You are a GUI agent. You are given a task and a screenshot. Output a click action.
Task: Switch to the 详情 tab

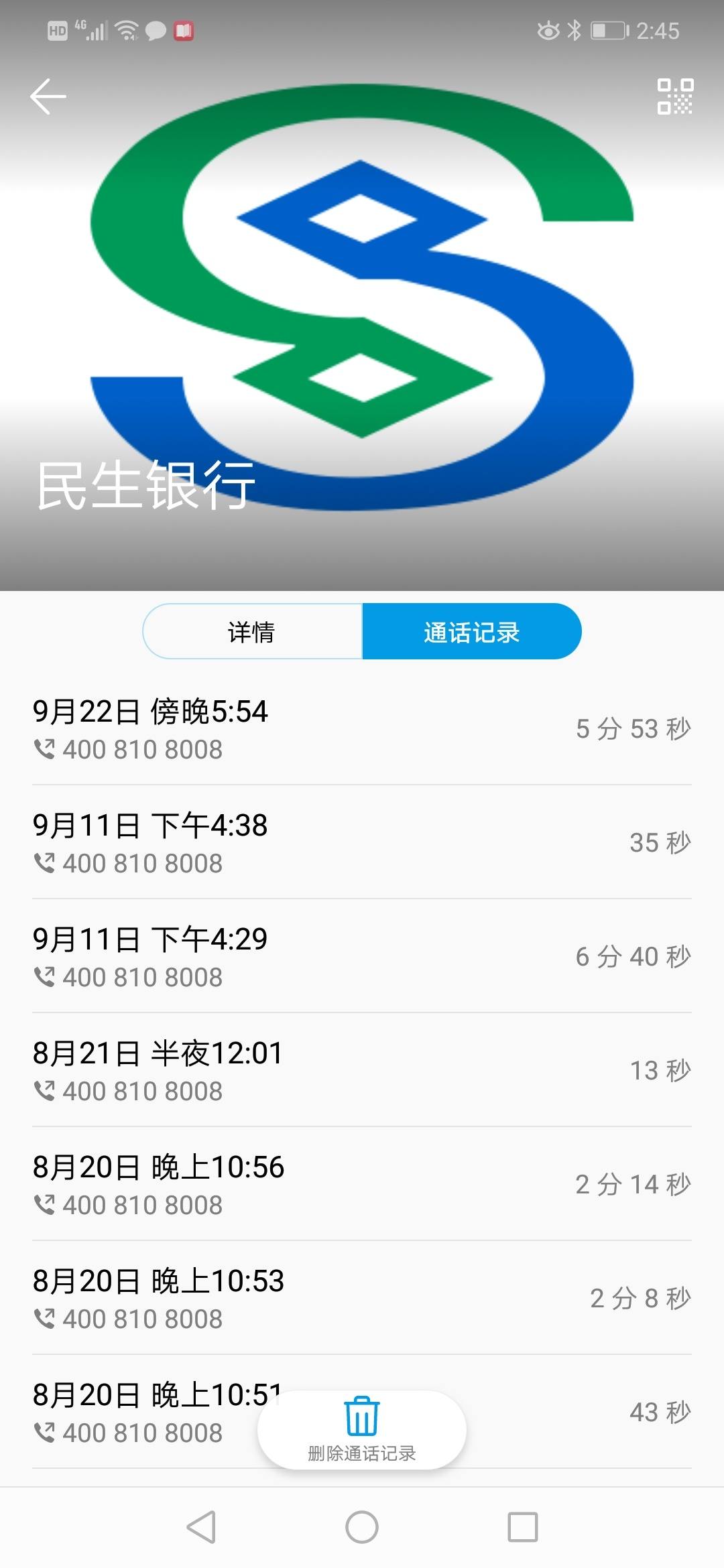(x=252, y=632)
